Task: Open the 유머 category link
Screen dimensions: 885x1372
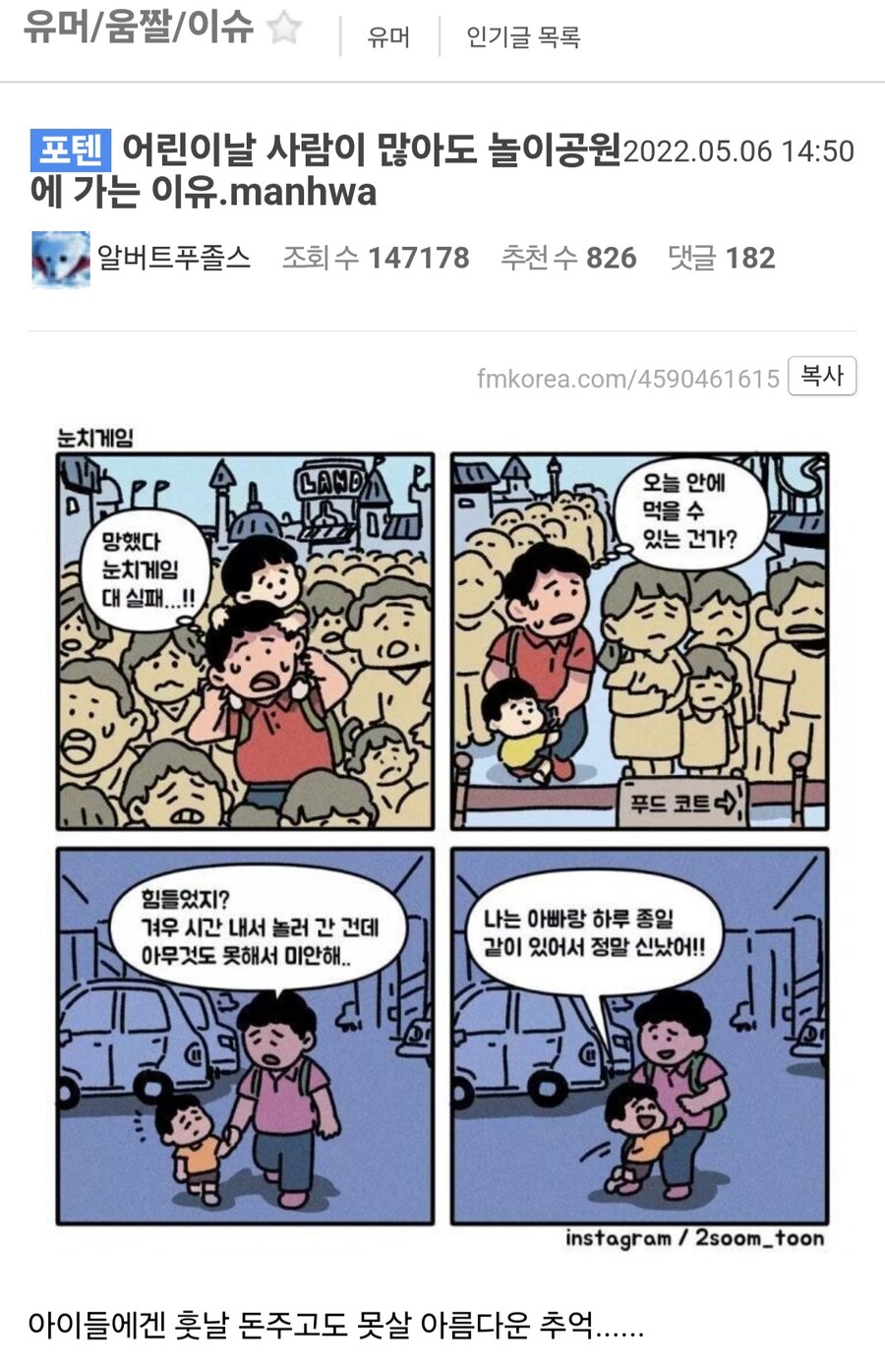Action: [387, 37]
